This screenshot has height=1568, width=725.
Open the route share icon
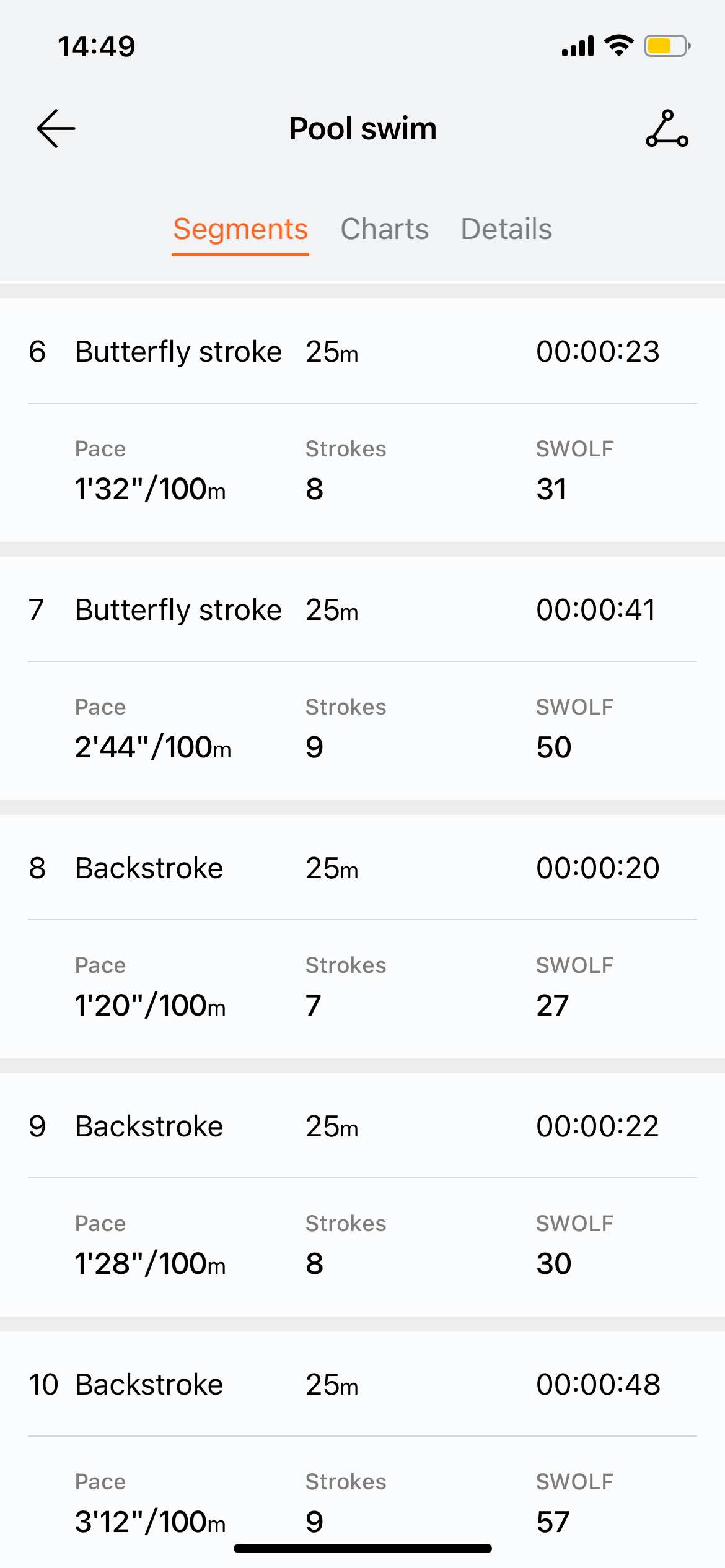click(x=667, y=129)
